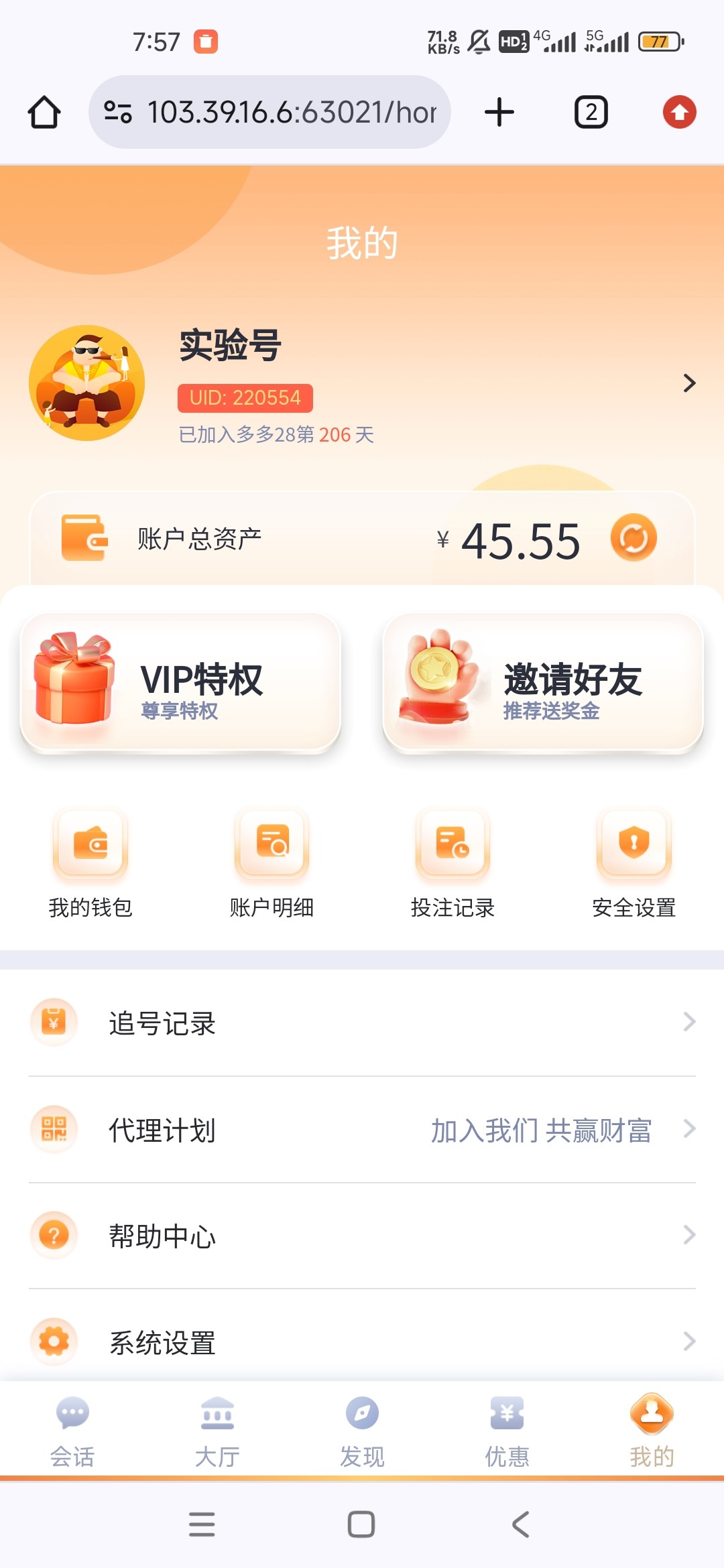Open the 追号记录 row

(x=362, y=1023)
